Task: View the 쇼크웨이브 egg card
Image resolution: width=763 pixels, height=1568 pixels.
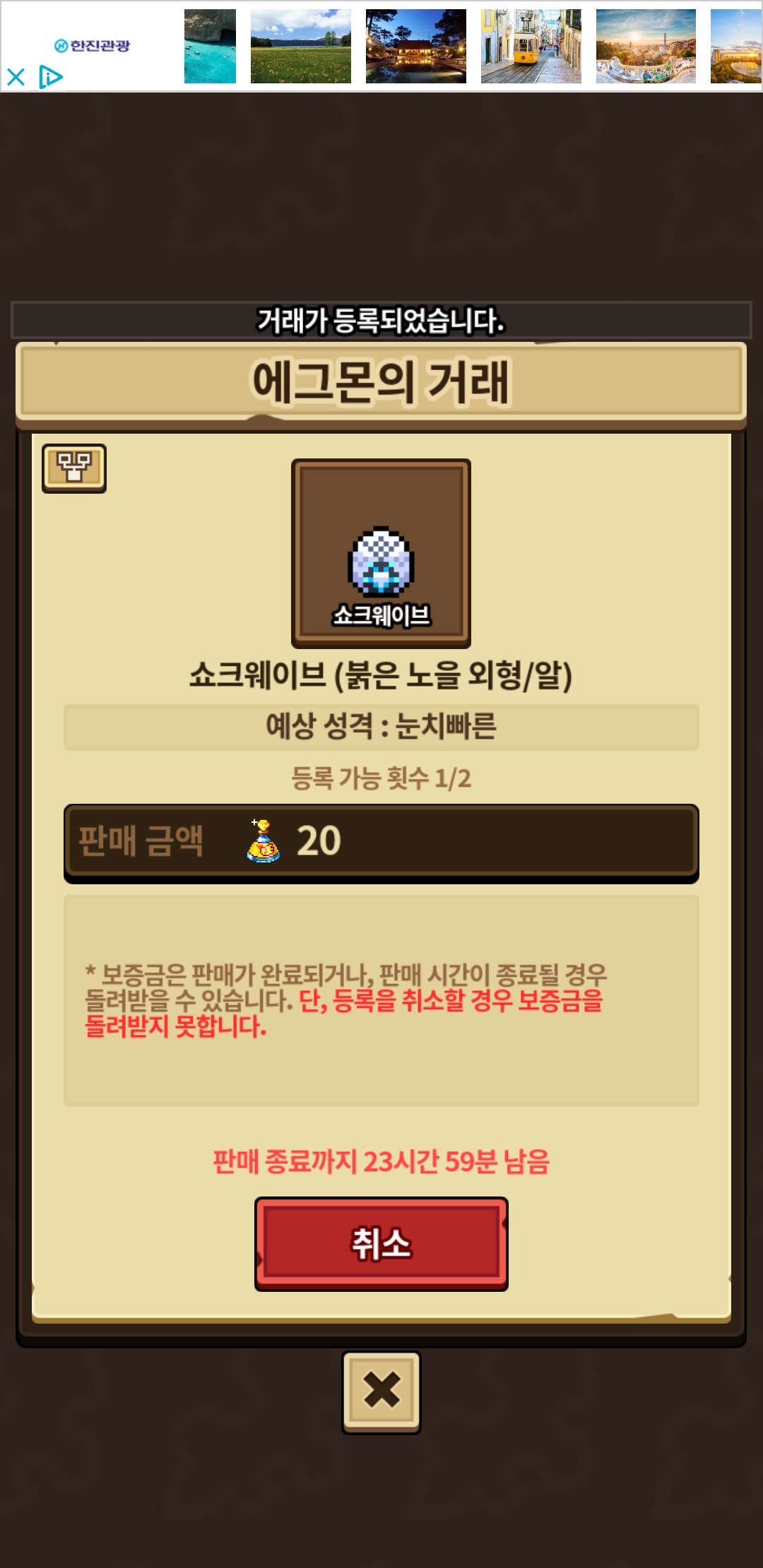Action: [381, 553]
